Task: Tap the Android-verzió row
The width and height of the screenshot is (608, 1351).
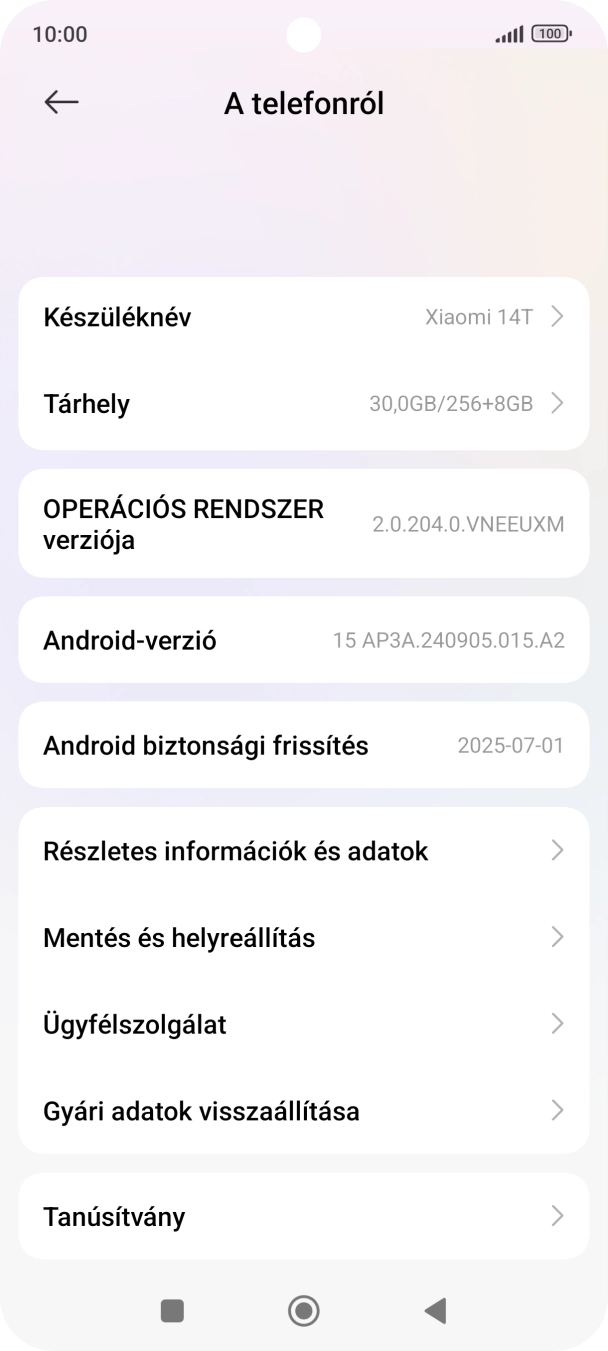Action: (x=303, y=640)
